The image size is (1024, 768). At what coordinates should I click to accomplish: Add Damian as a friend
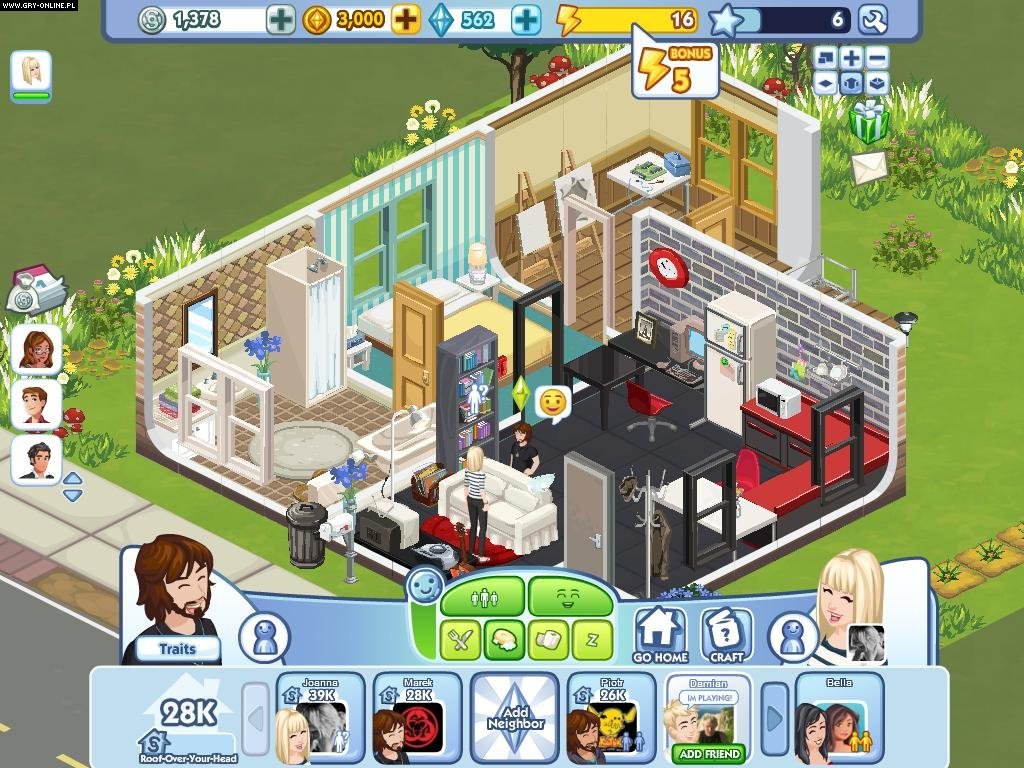[x=708, y=753]
